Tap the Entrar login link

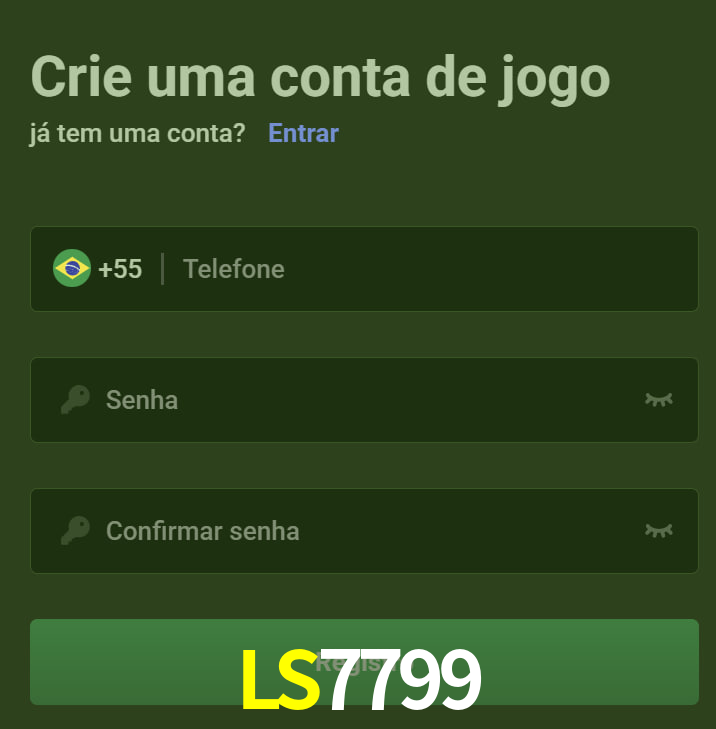point(303,133)
